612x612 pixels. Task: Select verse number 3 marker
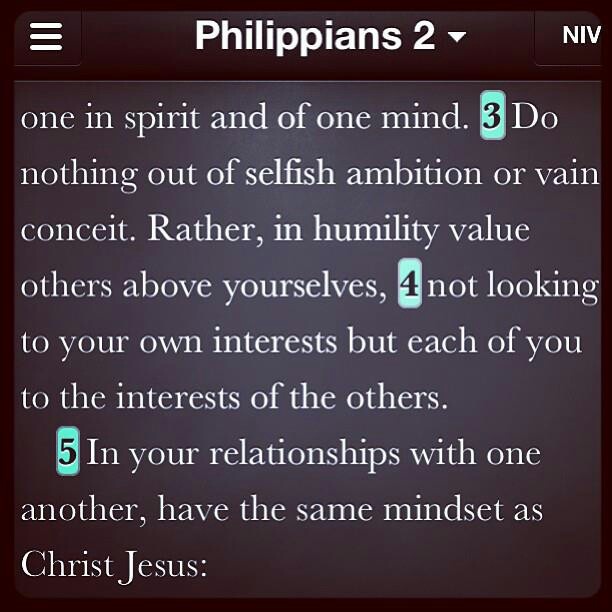coord(493,119)
